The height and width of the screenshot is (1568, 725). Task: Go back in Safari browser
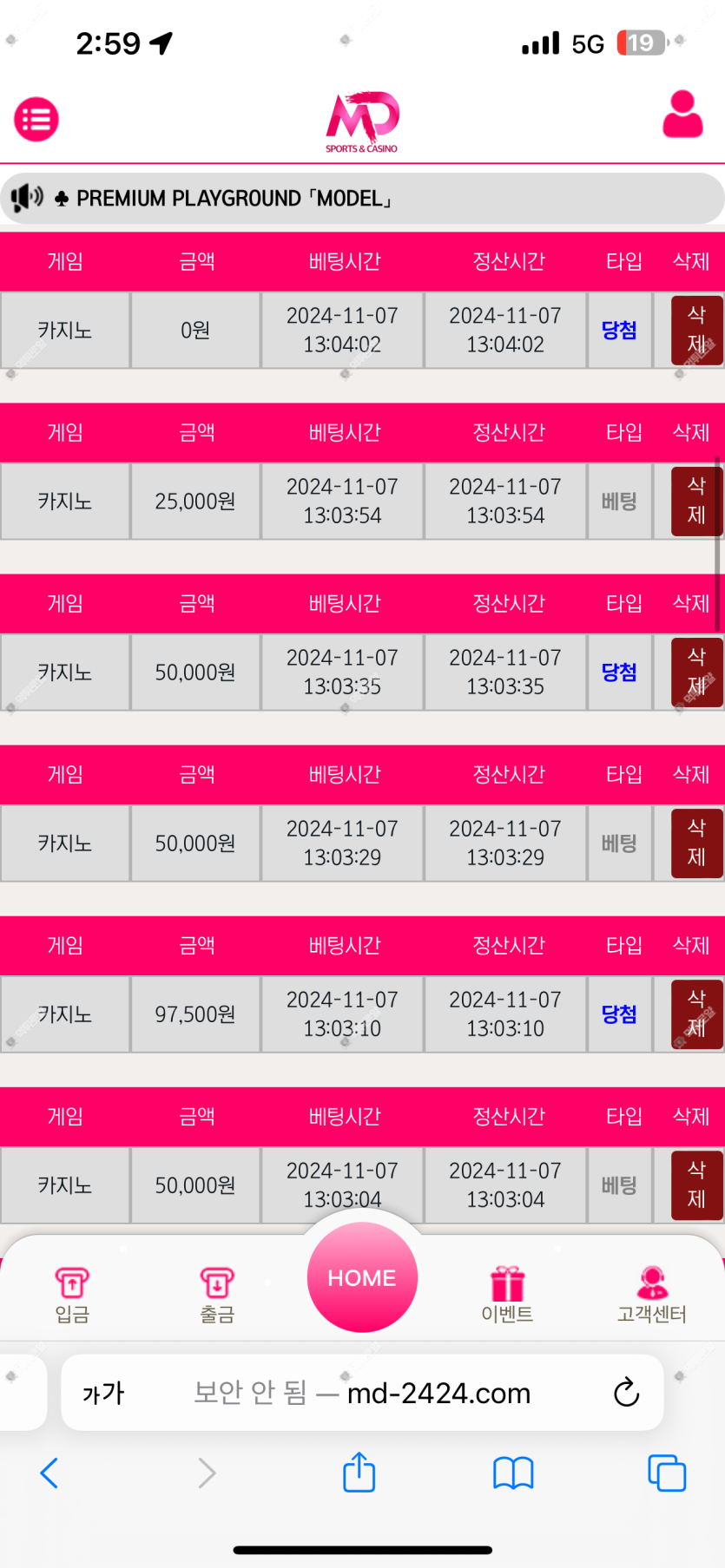(49, 1473)
